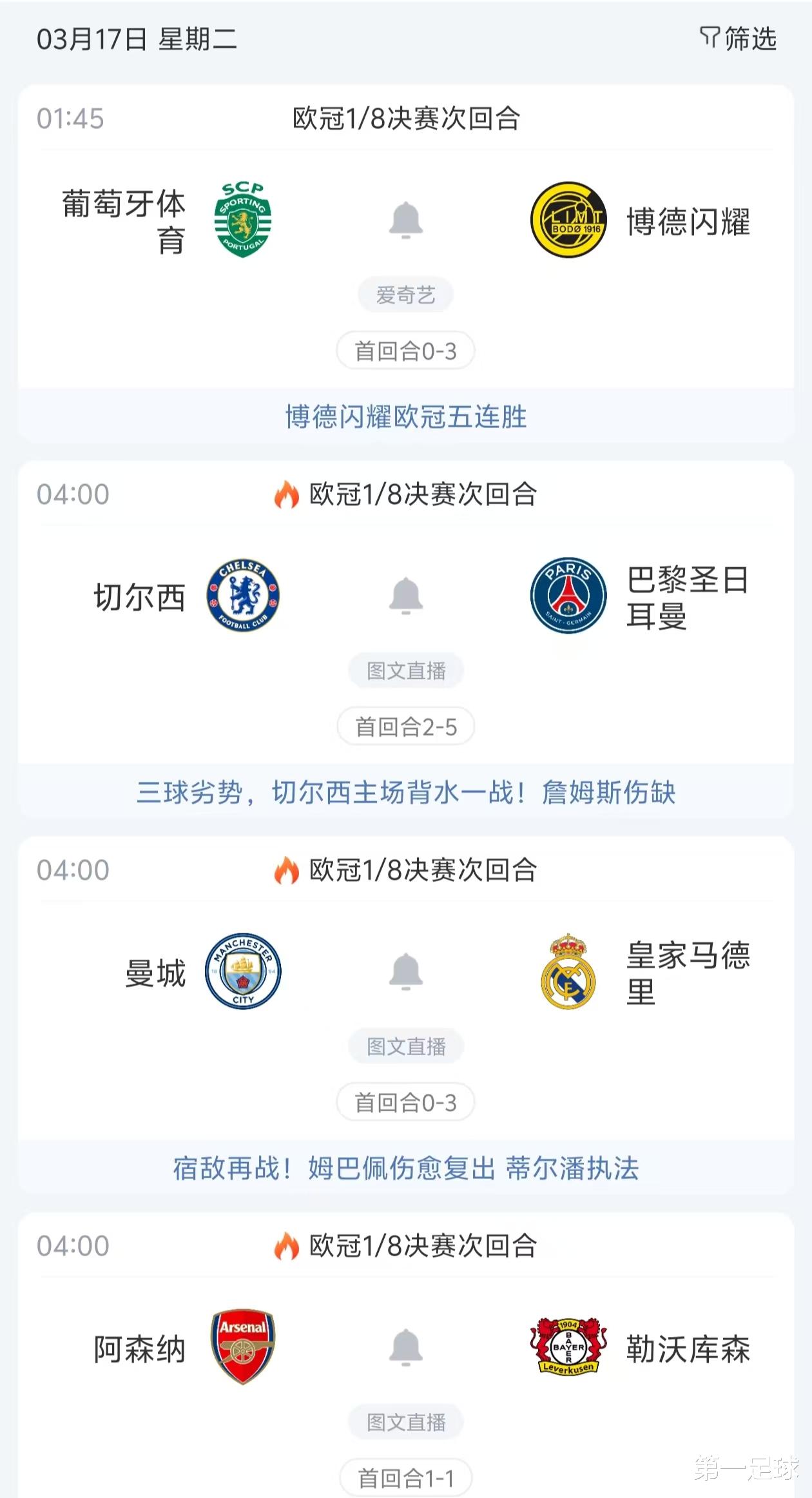Read the 三球劣势，切尔西主场背水一战 article
The image size is (812, 1498).
coord(405,792)
